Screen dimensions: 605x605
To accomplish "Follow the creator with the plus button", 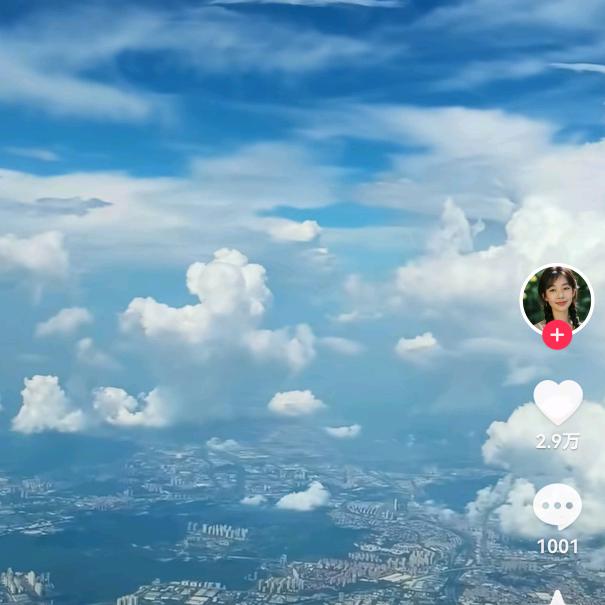I will (557, 335).
